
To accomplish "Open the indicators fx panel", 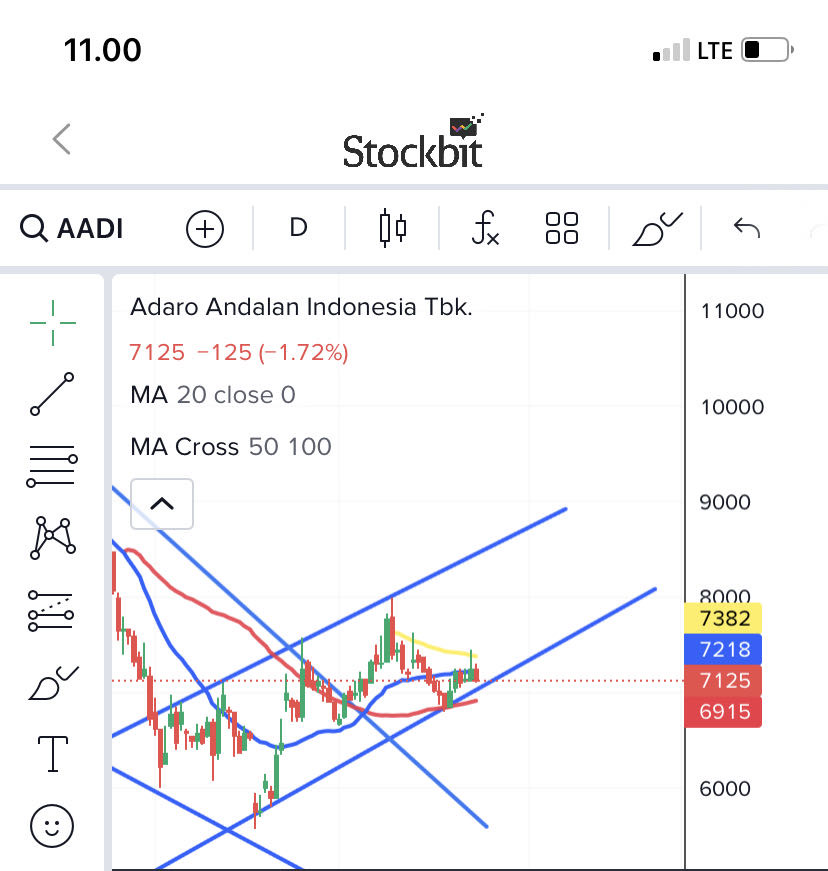I will (484, 227).
